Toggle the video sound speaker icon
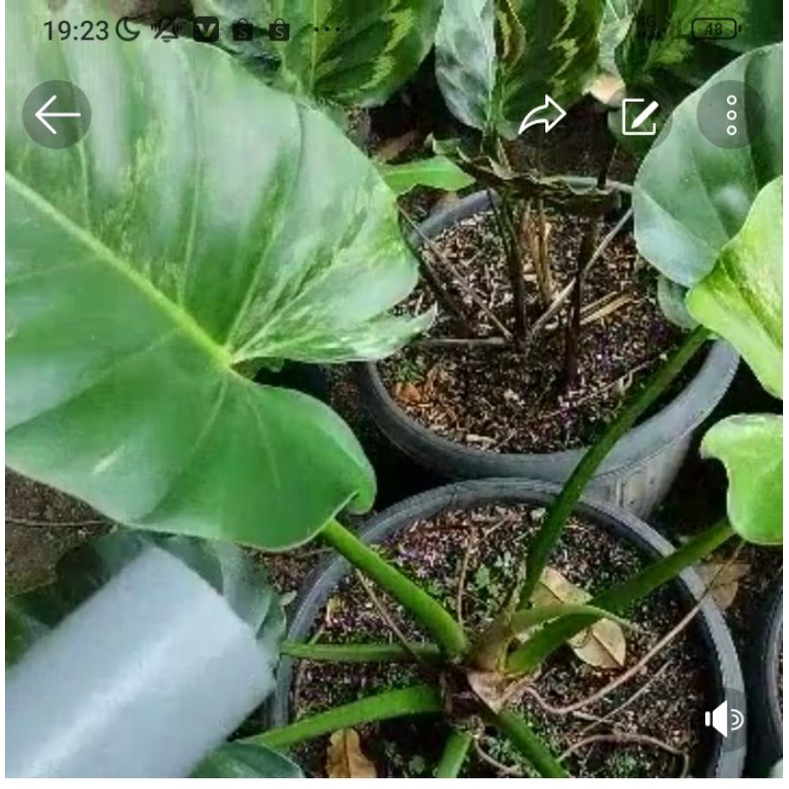This screenshot has height=789, width=789. pos(723,719)
